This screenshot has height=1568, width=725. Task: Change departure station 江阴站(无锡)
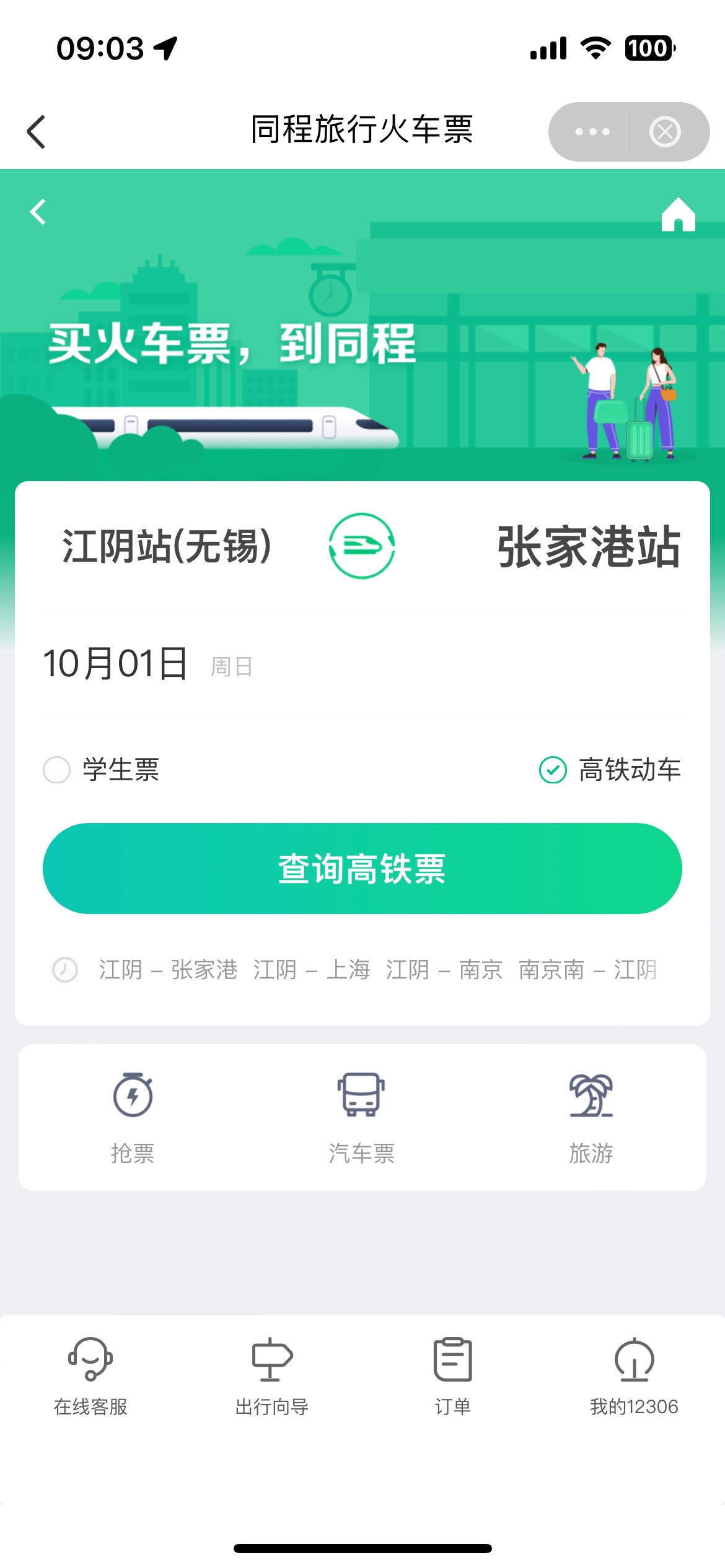click(167, 546)
